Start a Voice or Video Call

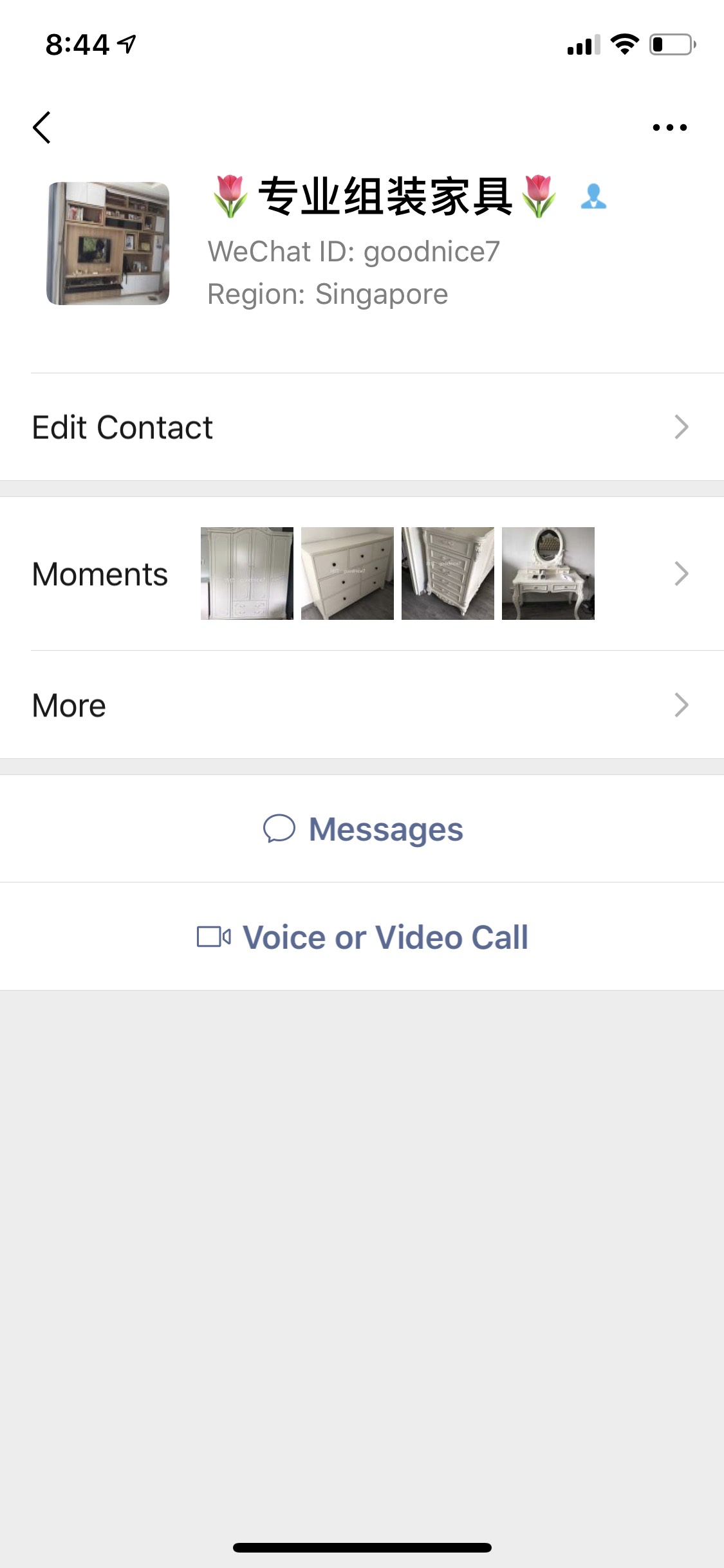363,937
